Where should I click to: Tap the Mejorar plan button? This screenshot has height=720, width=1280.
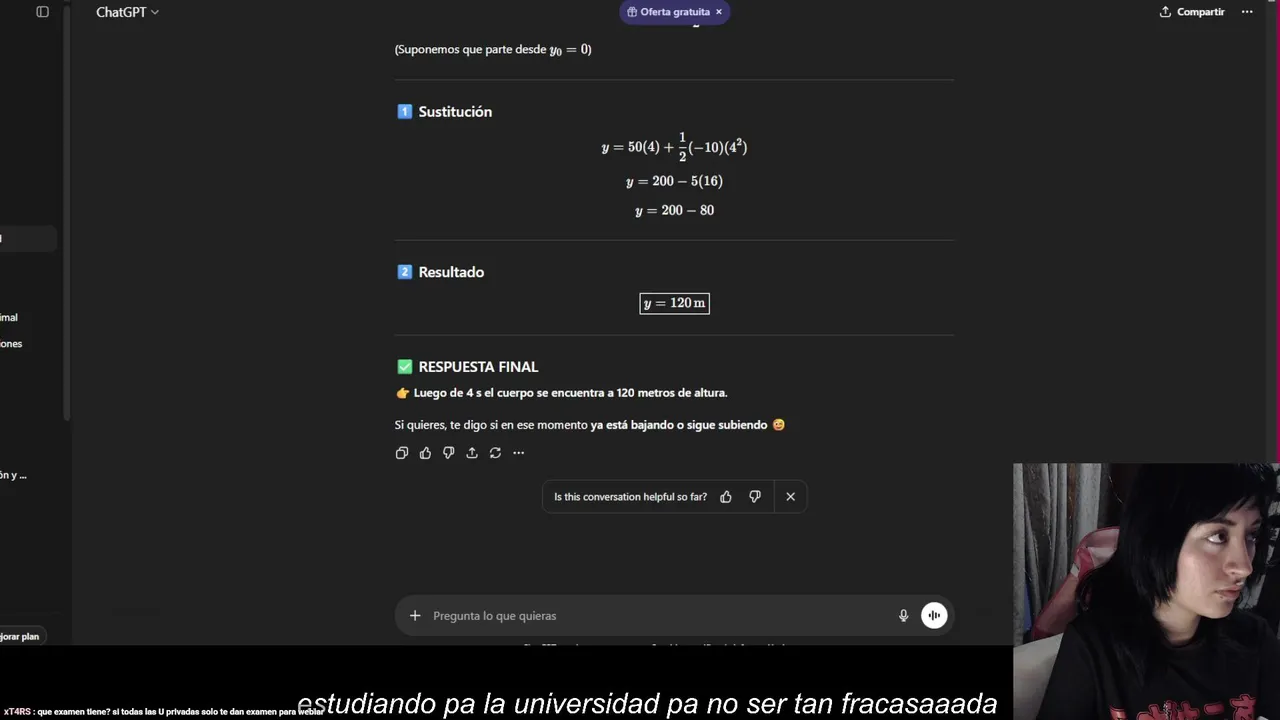[x=20, y=636]
